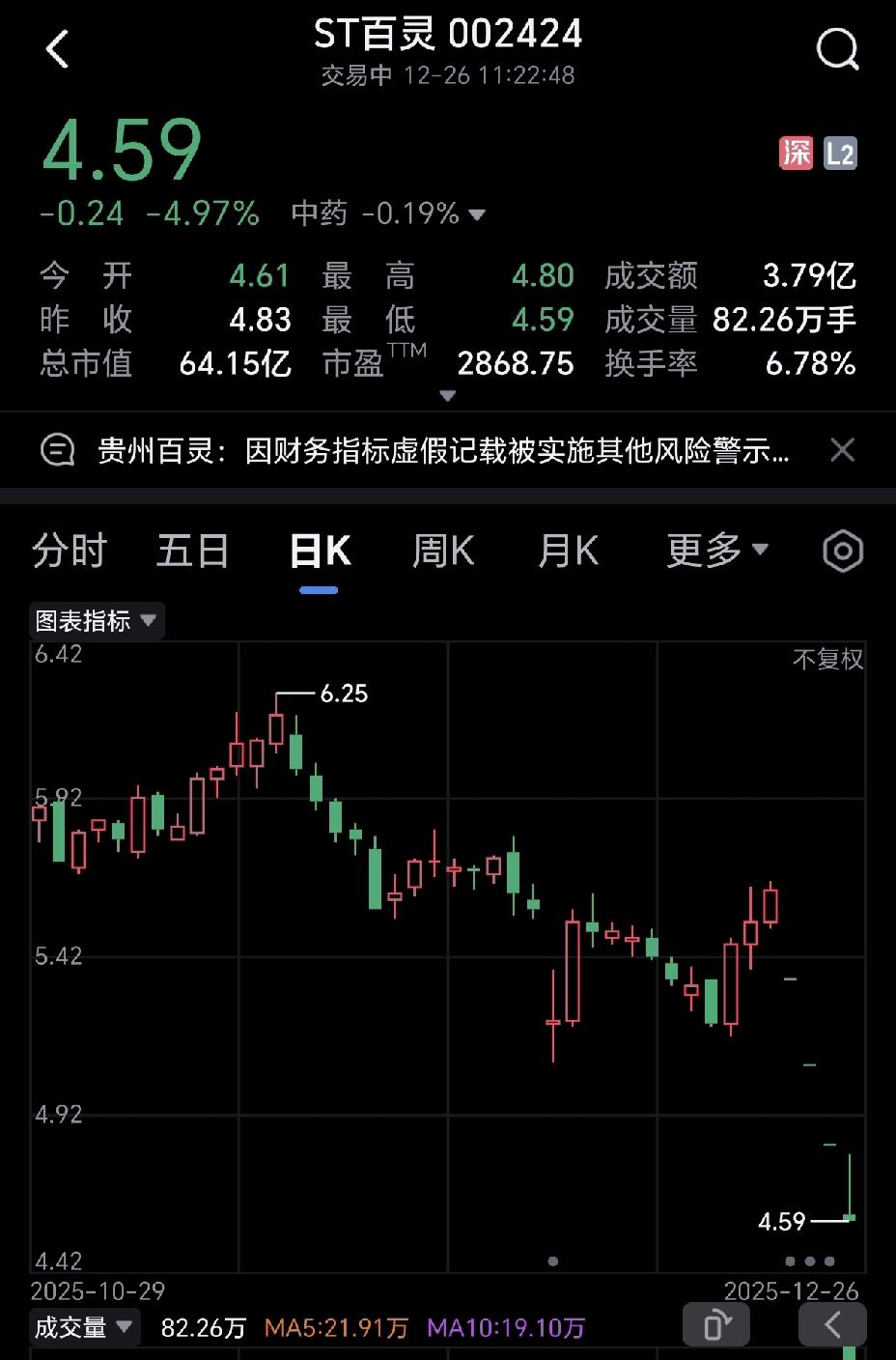896x1360 pixels.
Task: Expand more stock details via downward chevron
Action: (x=447, y=395)
